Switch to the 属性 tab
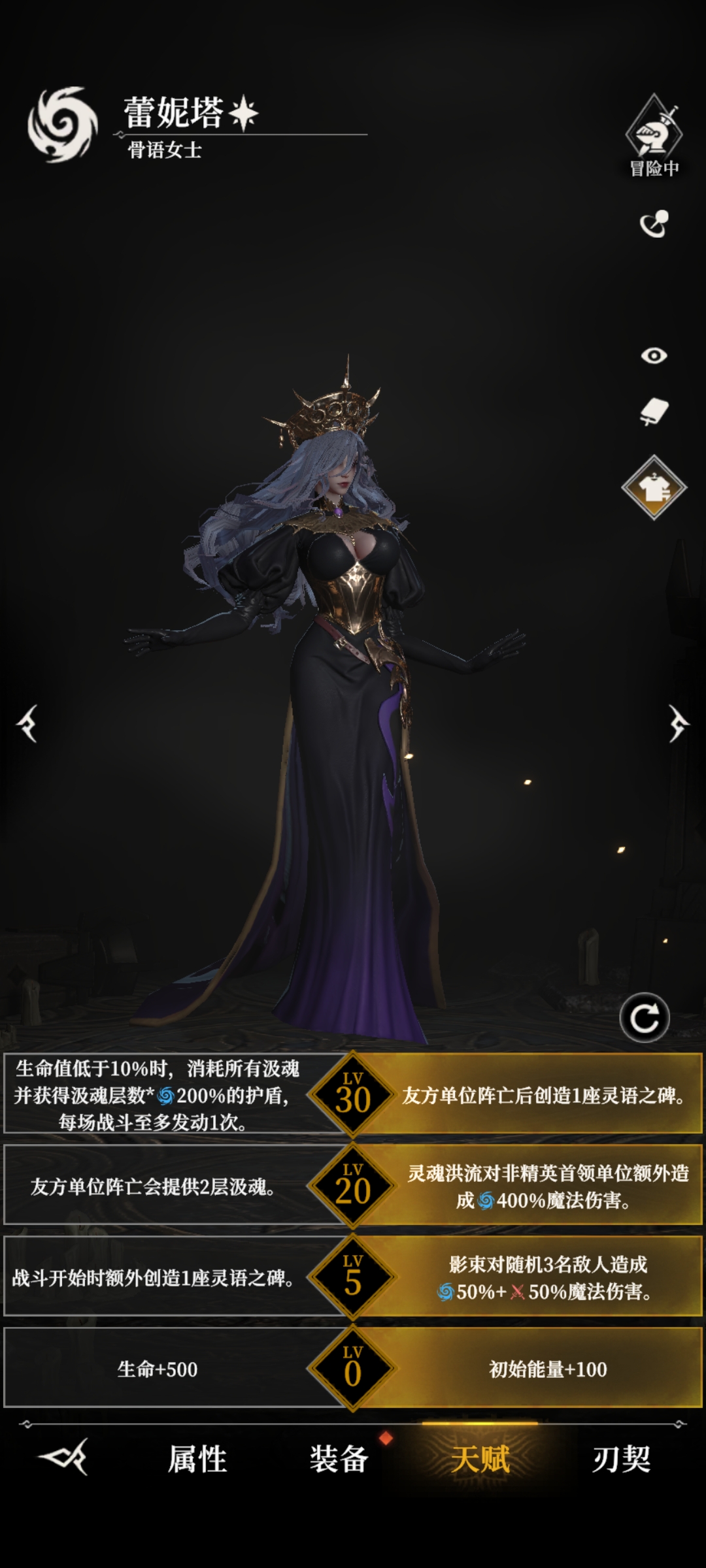The width and height of the screenshot is (706, 1568). point(197,1459)
